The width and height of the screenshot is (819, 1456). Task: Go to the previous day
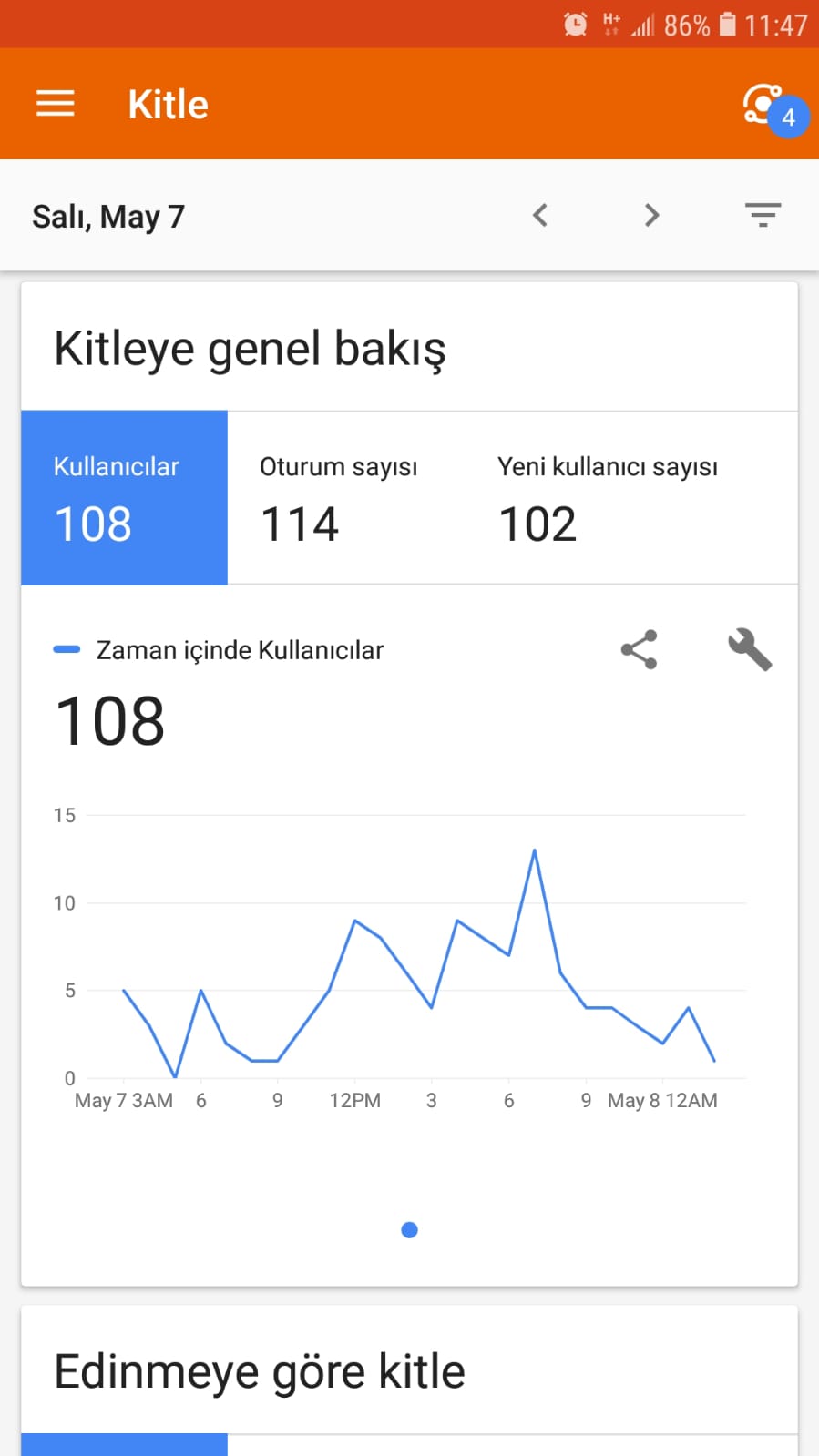(540, 216)
